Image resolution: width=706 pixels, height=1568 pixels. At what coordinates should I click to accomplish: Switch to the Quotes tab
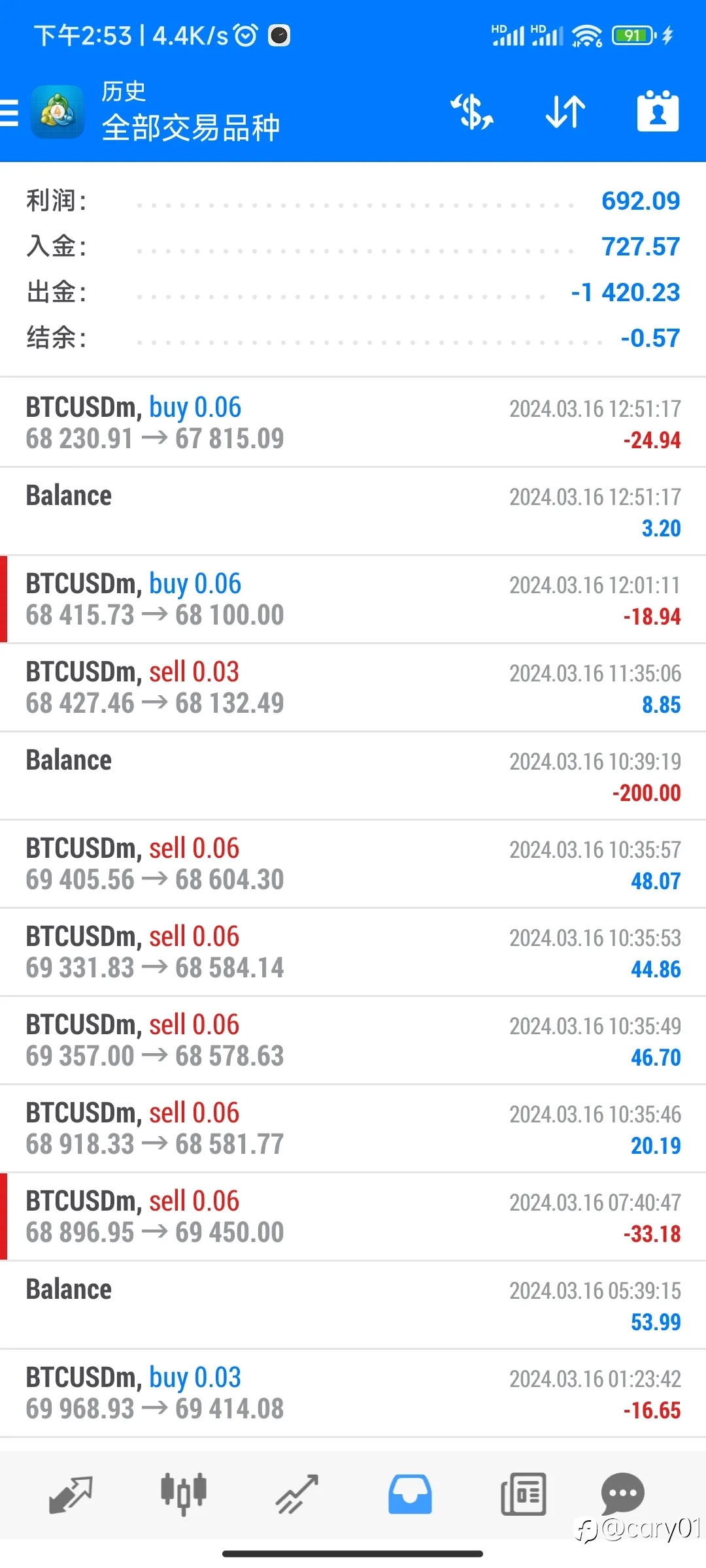[71, 1494]
